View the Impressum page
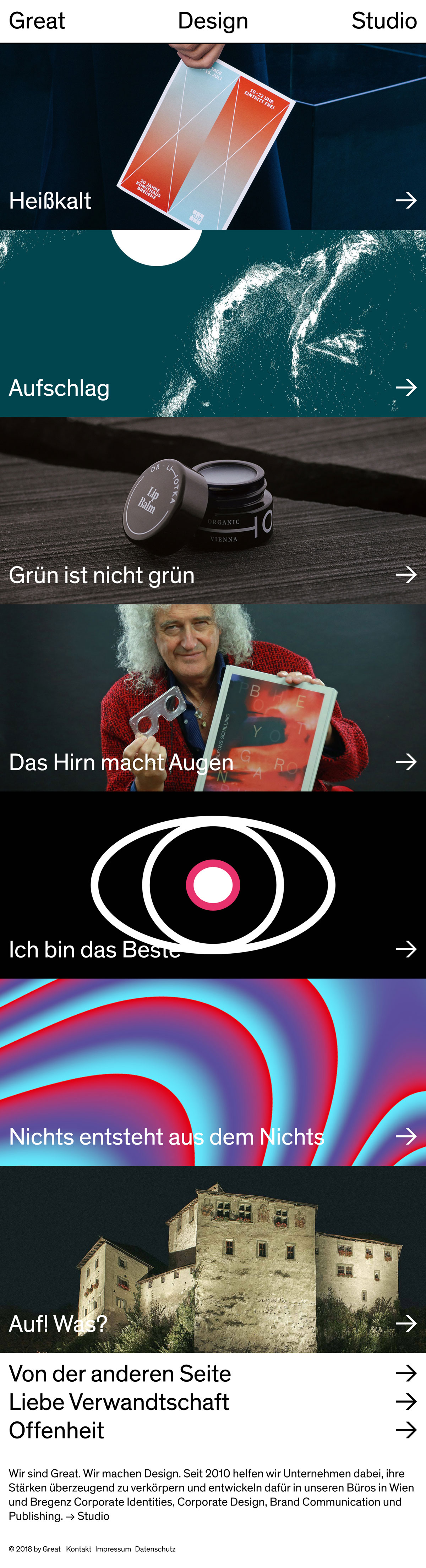The image size is (426, 1568). pyautogui.click(x=113, y=1548)
